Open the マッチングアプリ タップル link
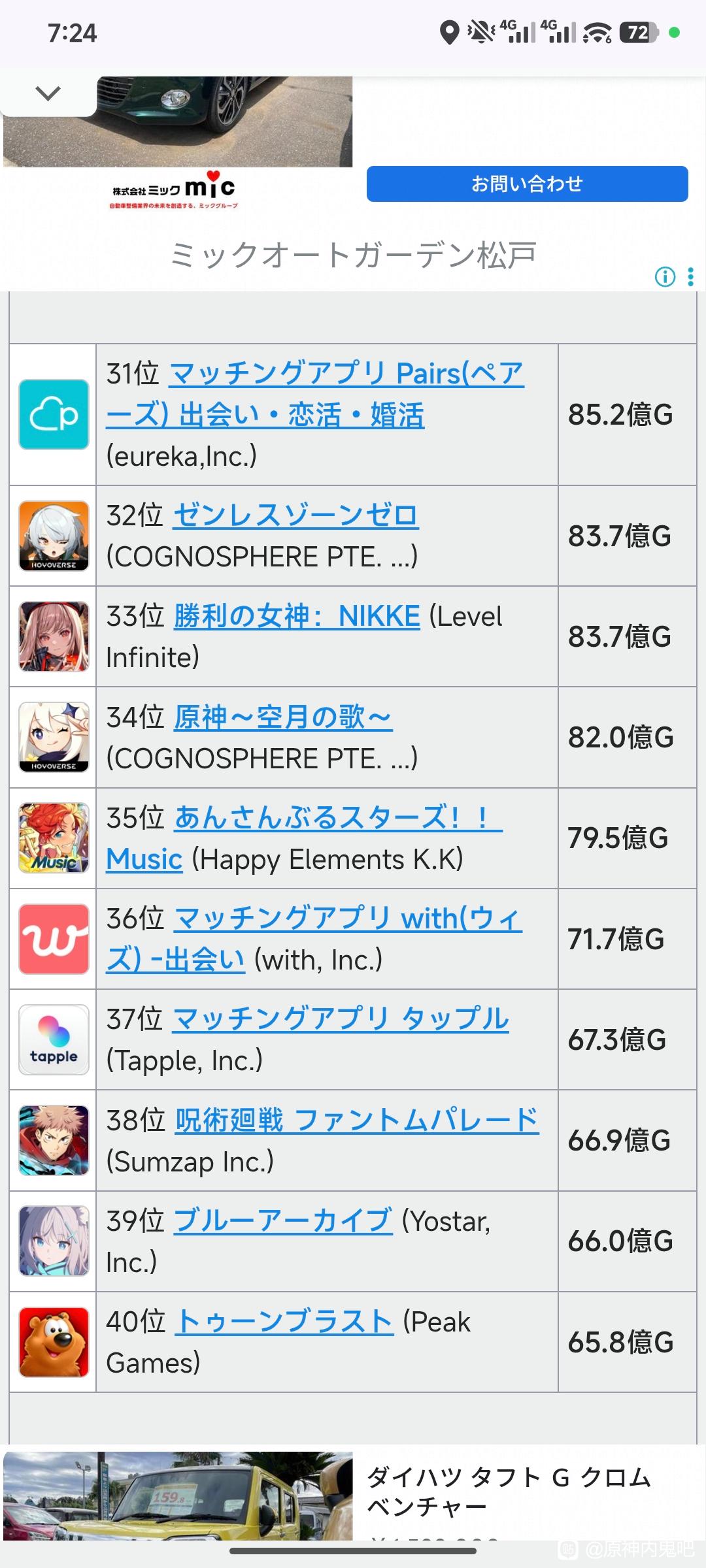Image resolution: width=706 pixels, height=1568 pixels. [x=340, y=1020]
